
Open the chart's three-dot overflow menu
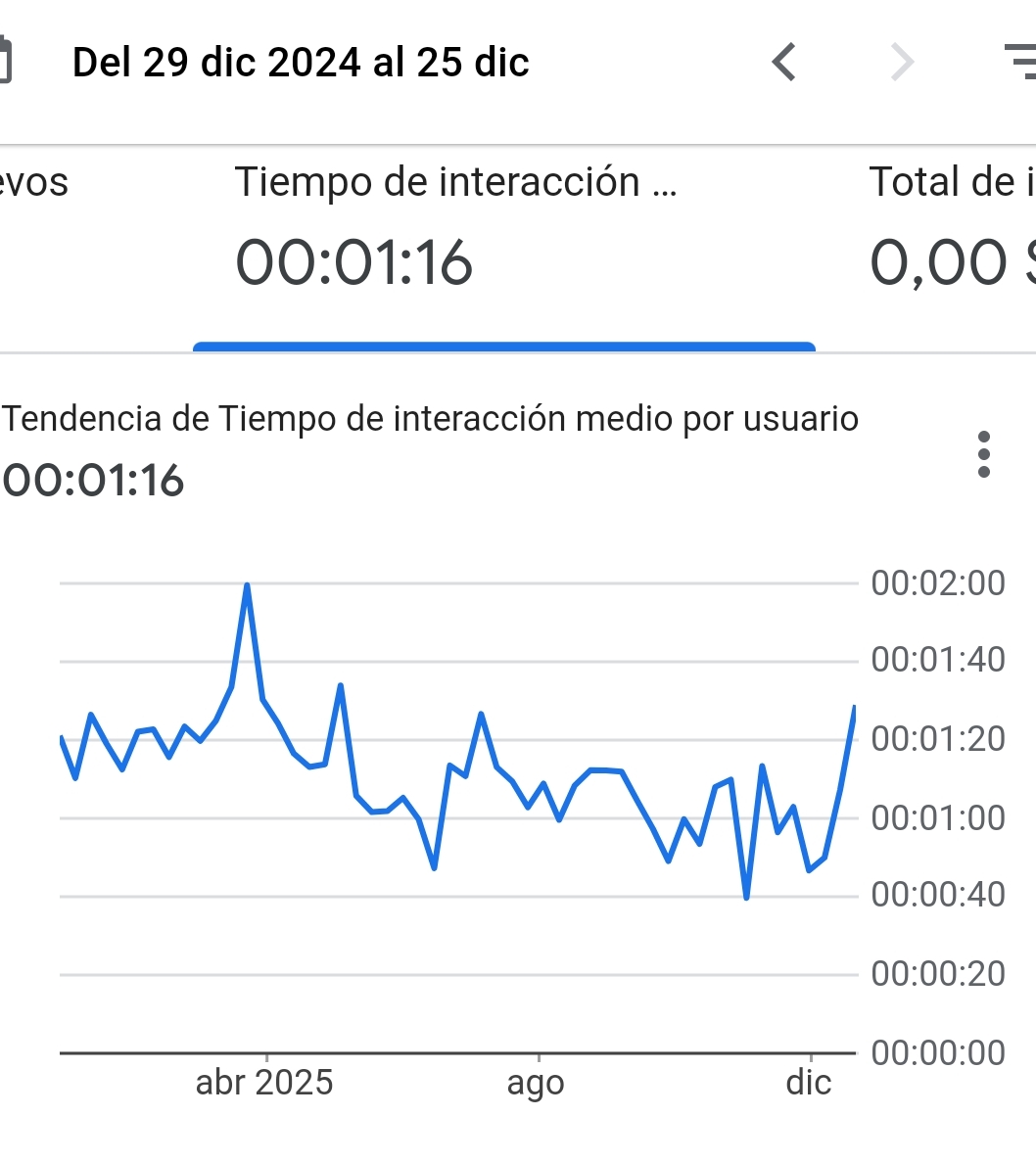pos(984,455)
